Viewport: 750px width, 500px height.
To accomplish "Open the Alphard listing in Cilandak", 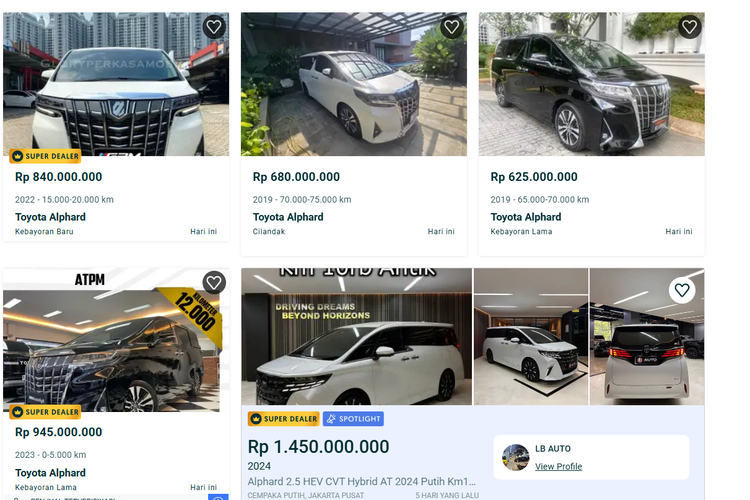I will (x=288, y=217).
